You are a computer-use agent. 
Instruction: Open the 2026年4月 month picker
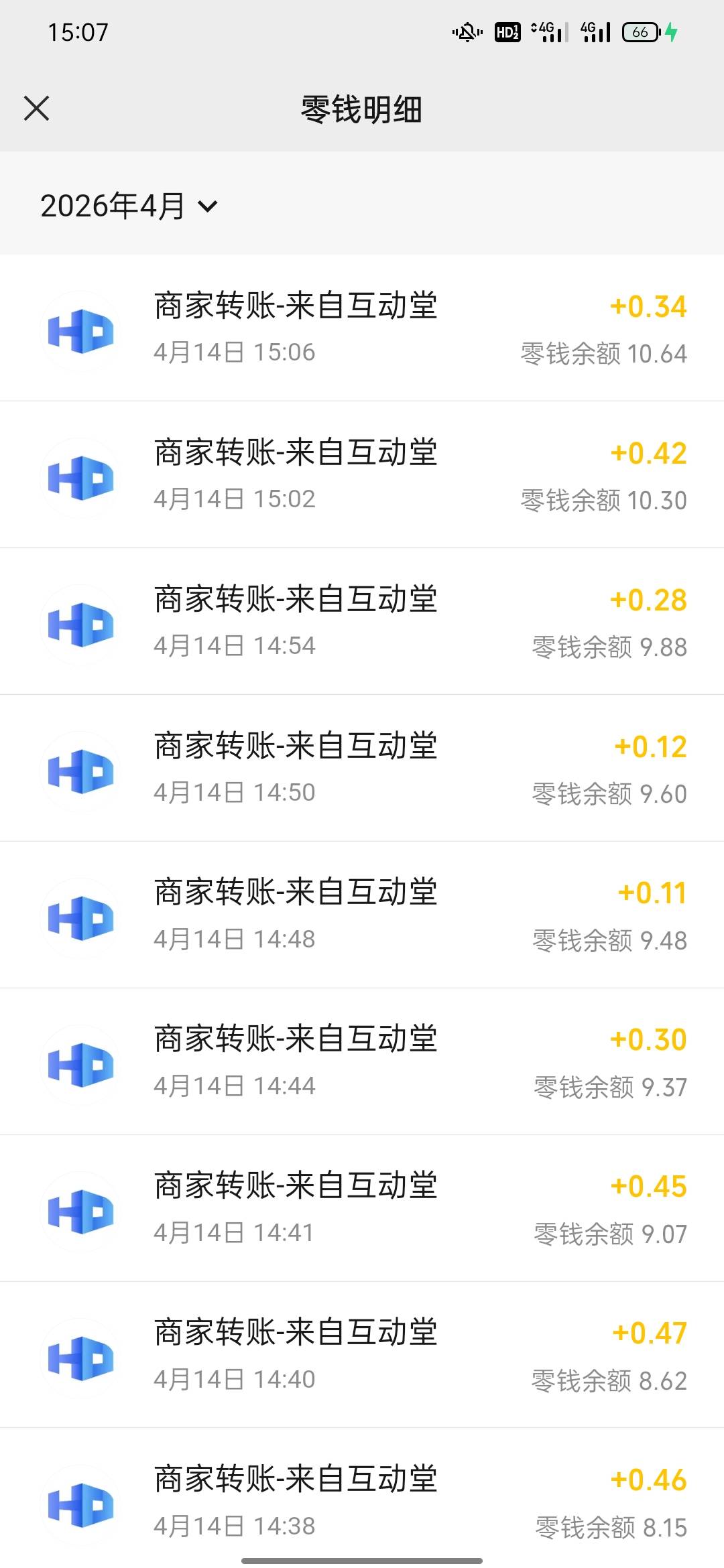coord(129,206)
